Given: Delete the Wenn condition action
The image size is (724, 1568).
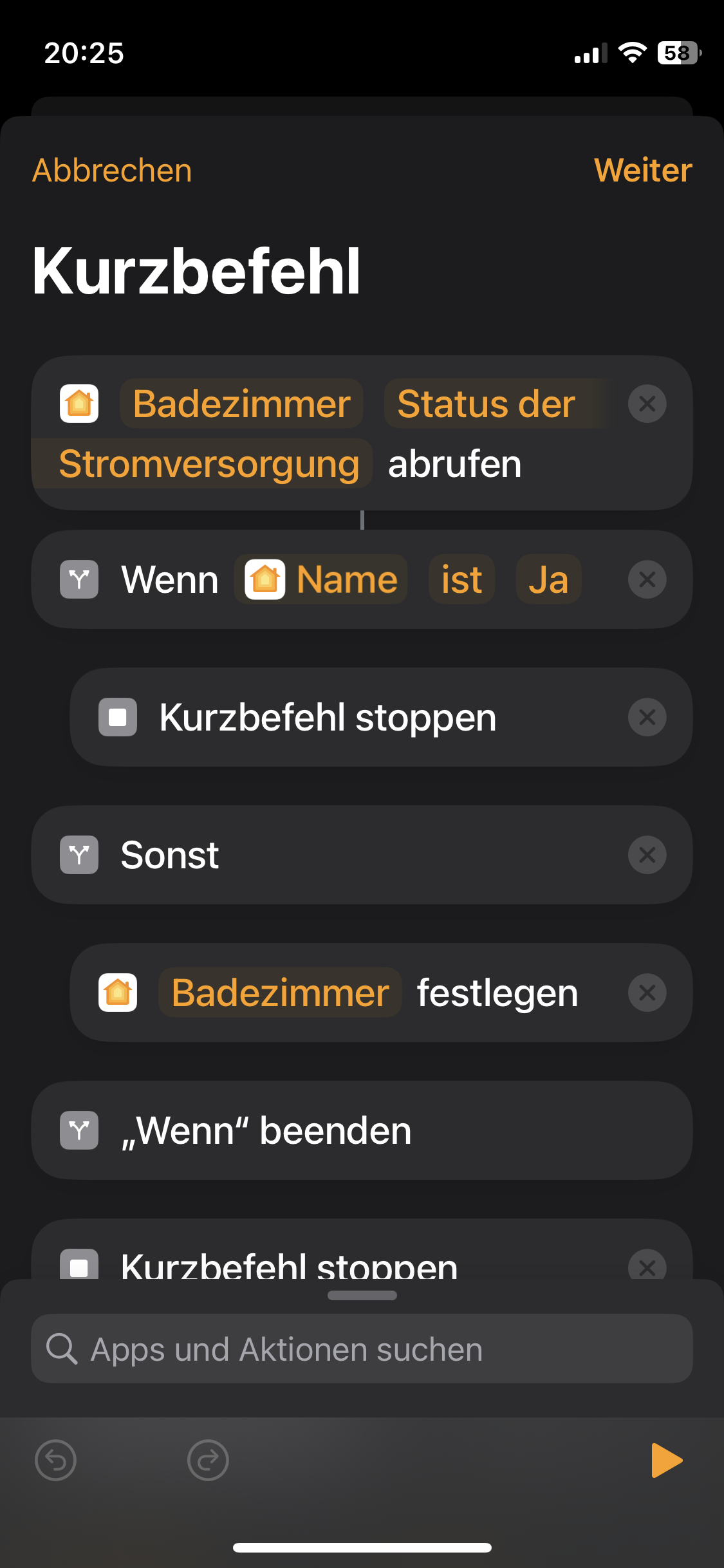Looking at the screenshot, I should pos(647,579).
